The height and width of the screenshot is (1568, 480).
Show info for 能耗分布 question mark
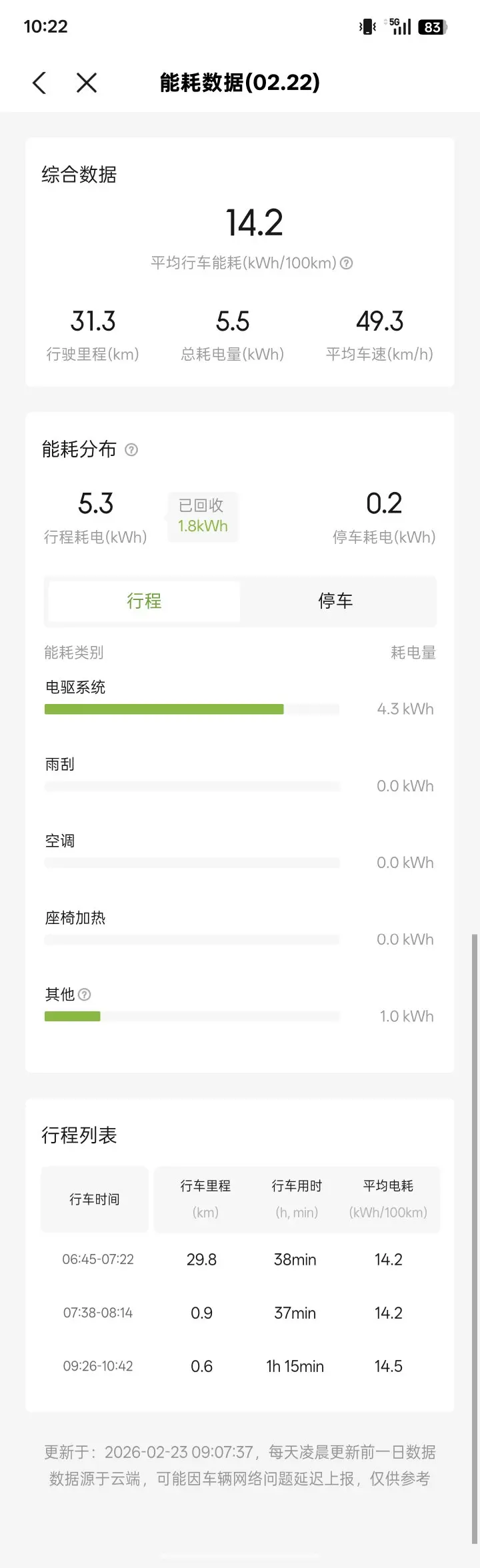pos(131,450)
